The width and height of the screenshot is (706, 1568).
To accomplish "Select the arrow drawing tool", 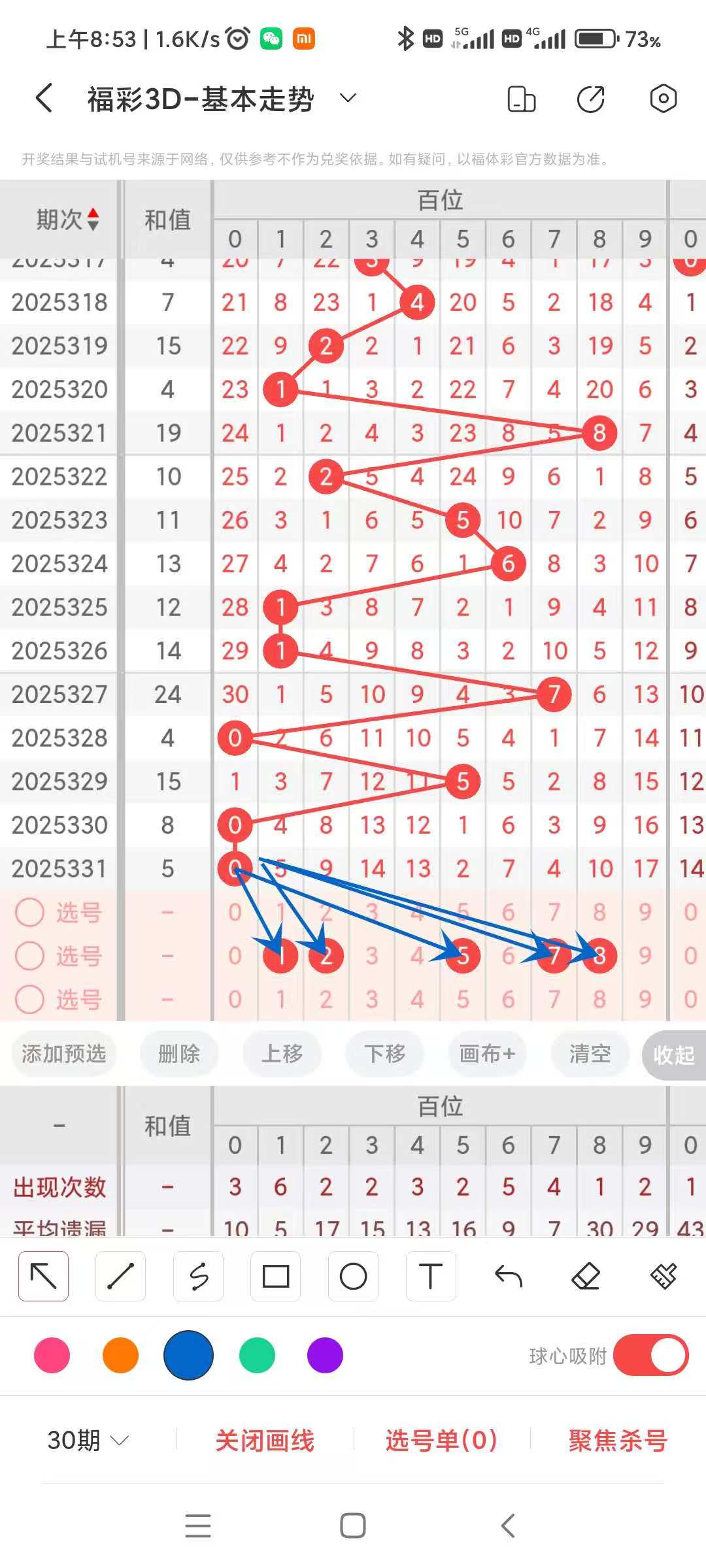I will (x=43, y=1276).
